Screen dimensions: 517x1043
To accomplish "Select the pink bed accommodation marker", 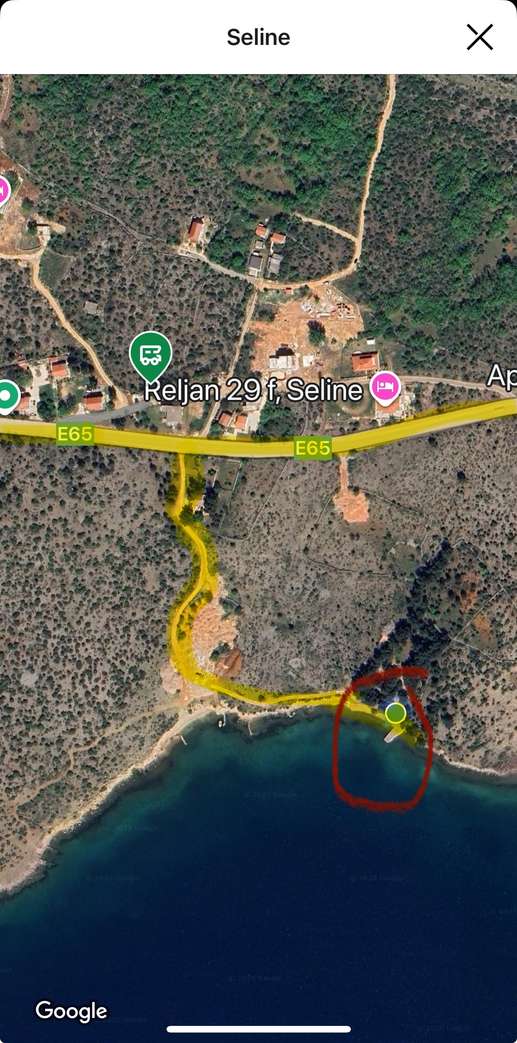I will point(385,387).
